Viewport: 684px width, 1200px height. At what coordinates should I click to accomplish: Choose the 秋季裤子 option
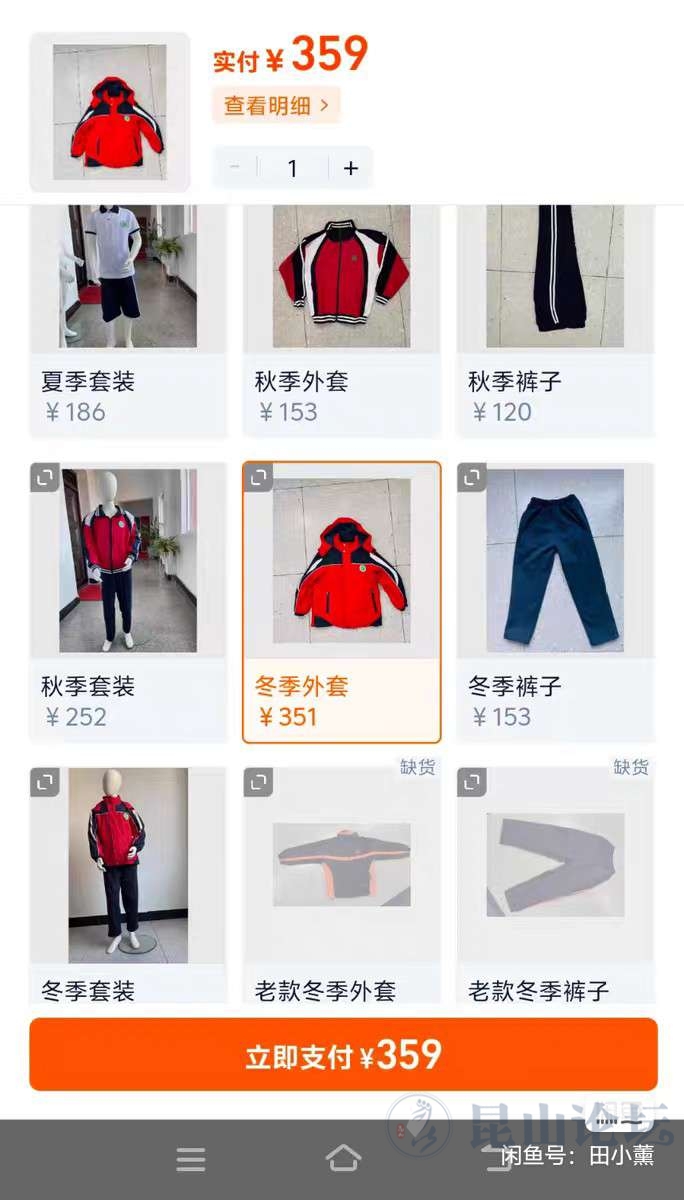(x=555, y=320)
